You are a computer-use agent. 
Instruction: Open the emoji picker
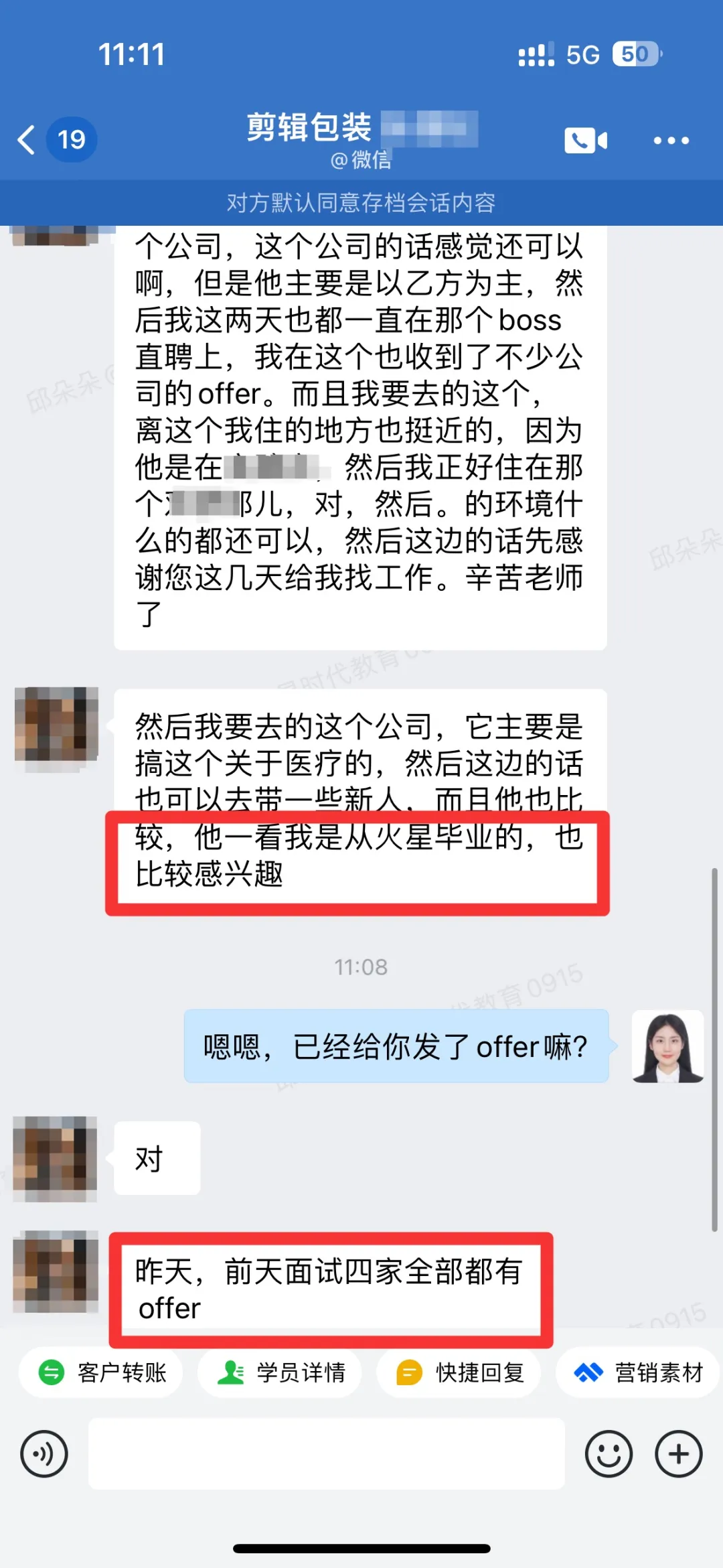pos(609,1454)
